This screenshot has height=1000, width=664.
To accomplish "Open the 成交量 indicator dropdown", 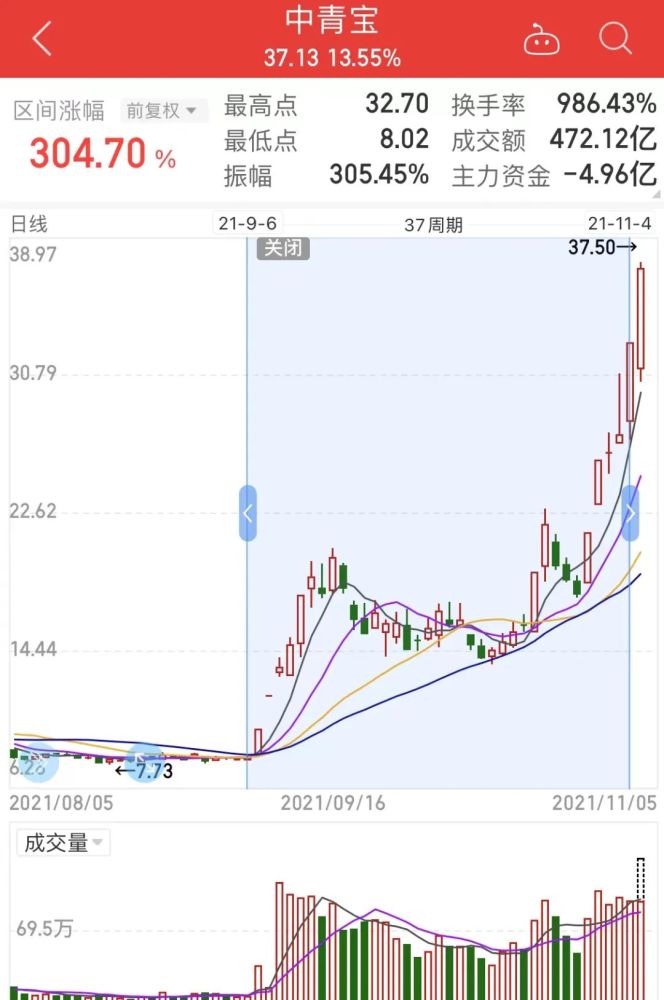I will point(63,843).
